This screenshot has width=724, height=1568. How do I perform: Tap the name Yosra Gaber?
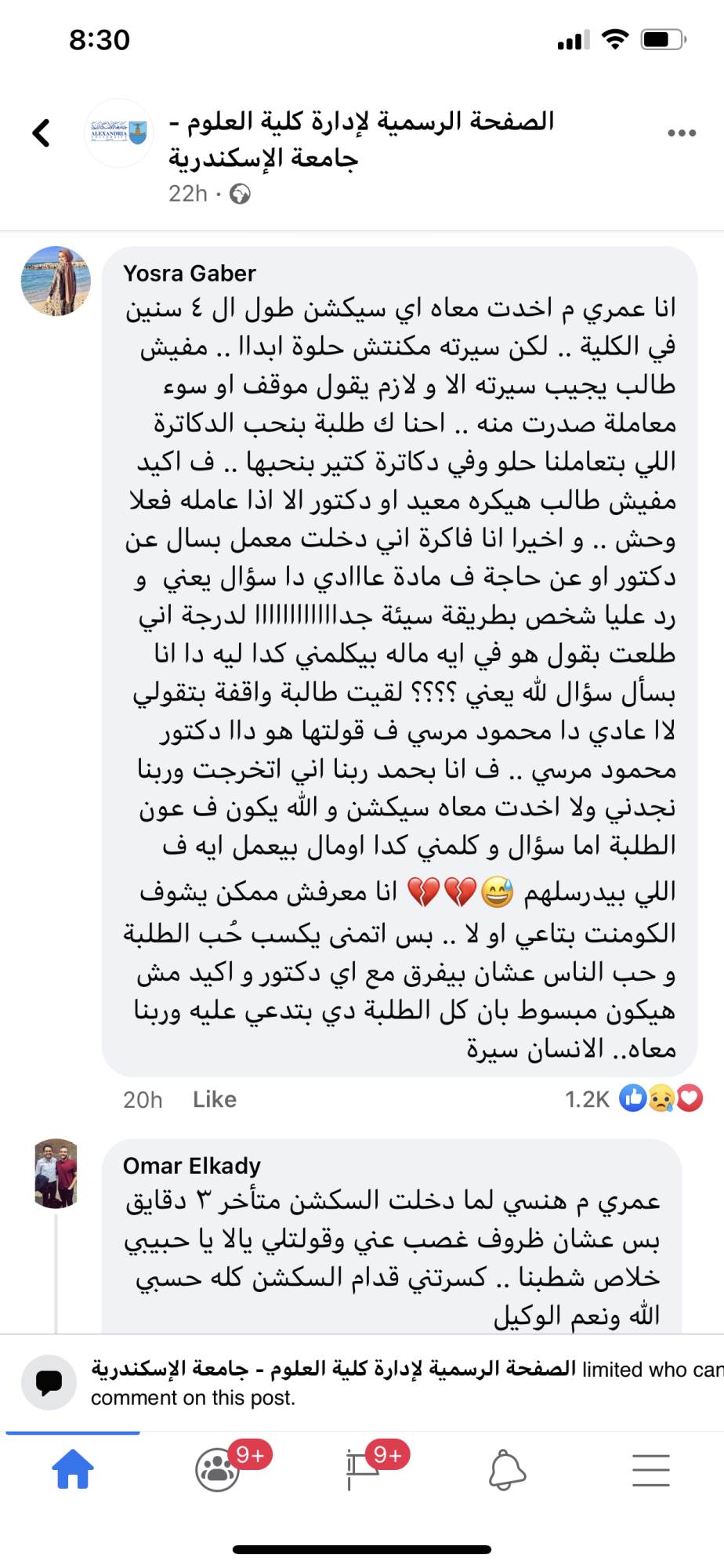[190, 273]
